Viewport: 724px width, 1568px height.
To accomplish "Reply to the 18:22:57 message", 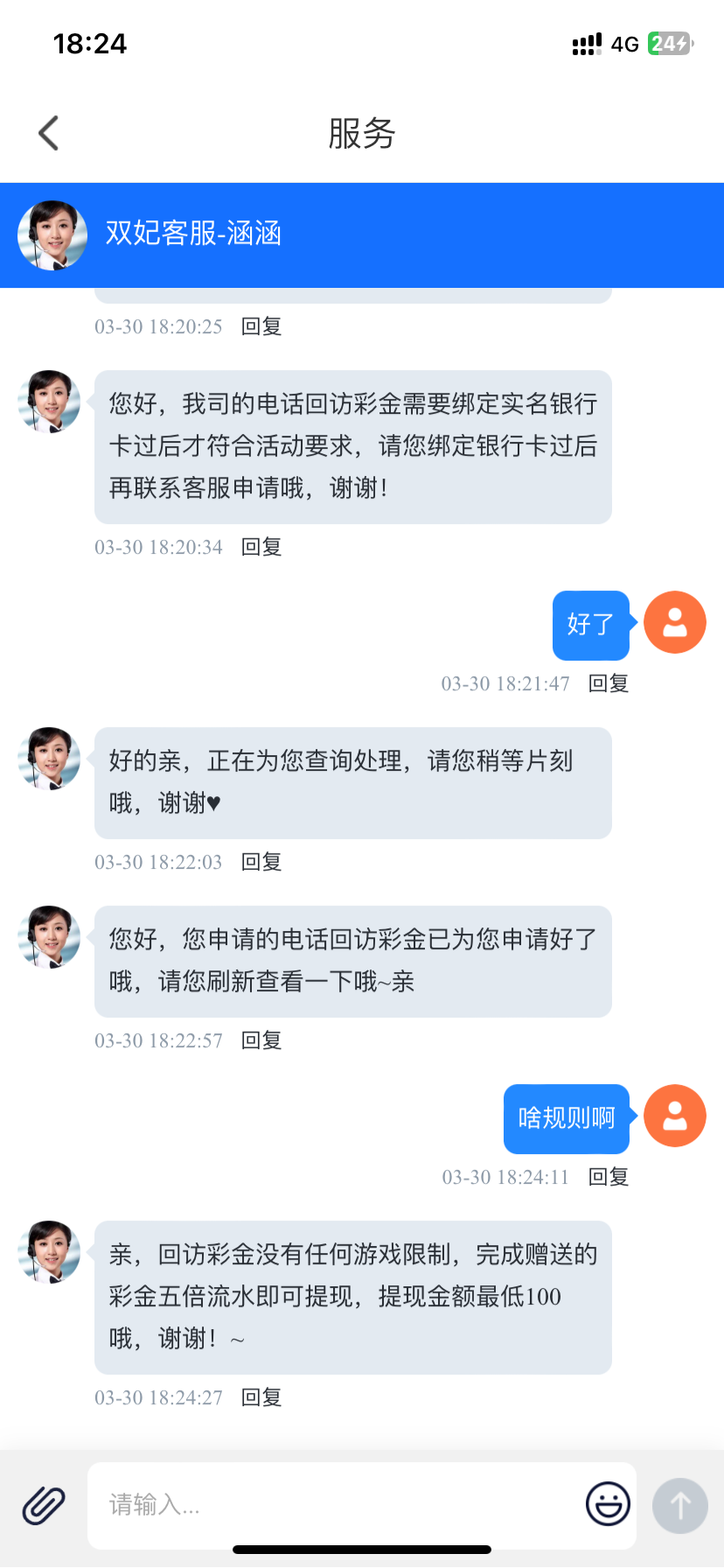I will [261, 1041].
